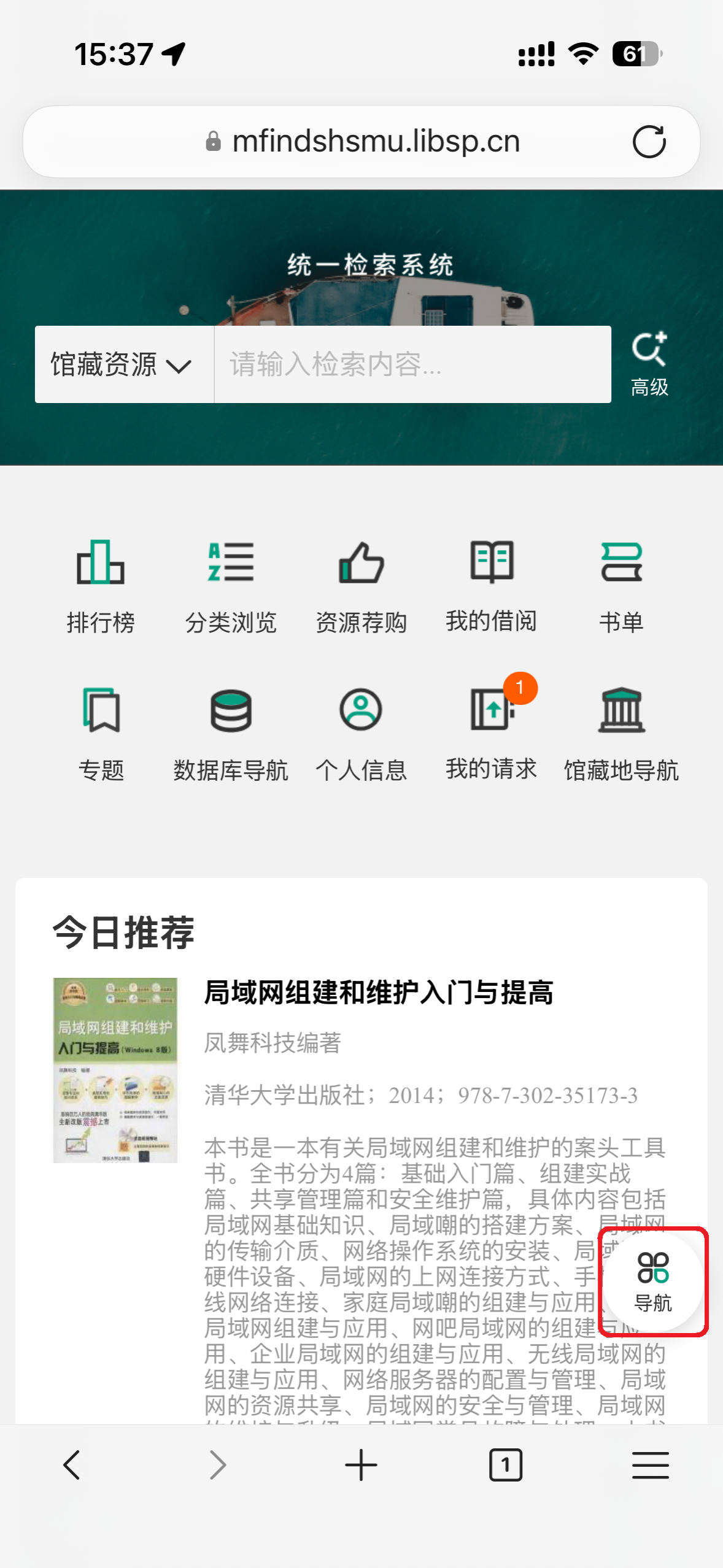Open 馆藏地导航 collection location guide

[x=621, y=734]
